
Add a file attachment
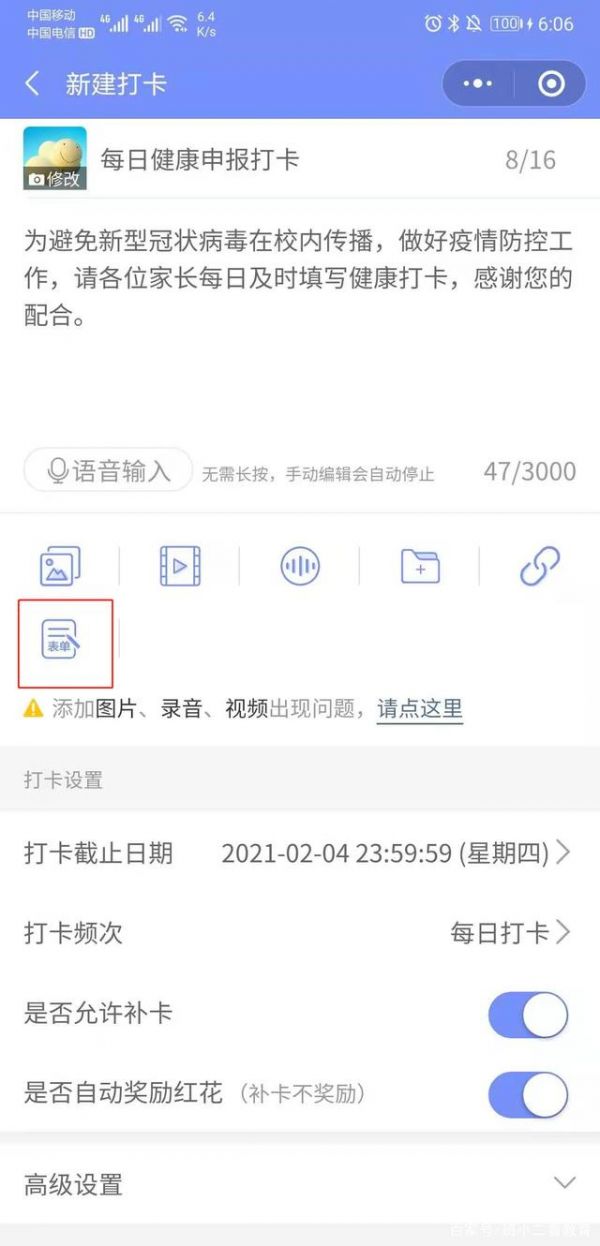coord(420,567)
